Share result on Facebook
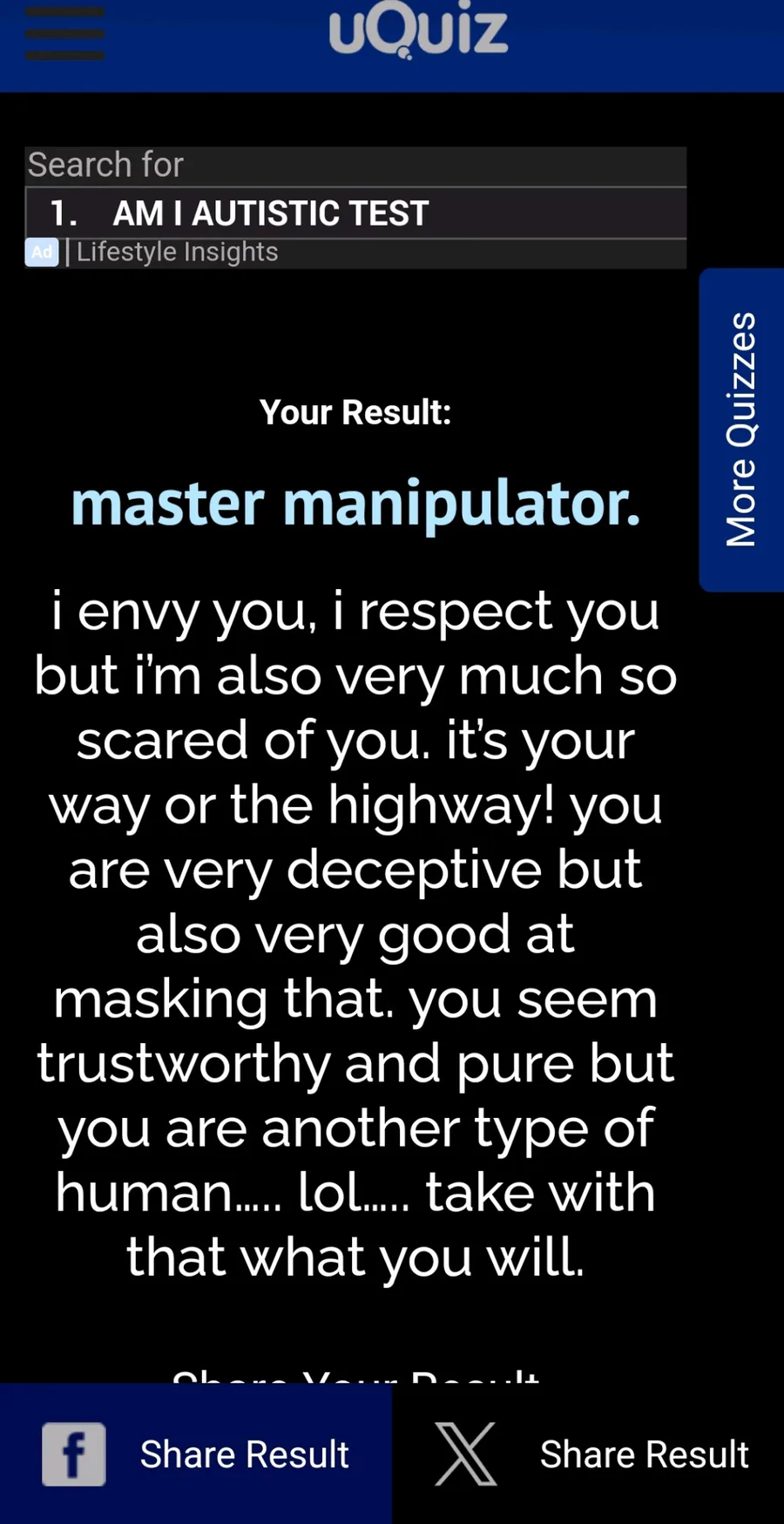 (196, 1453)
